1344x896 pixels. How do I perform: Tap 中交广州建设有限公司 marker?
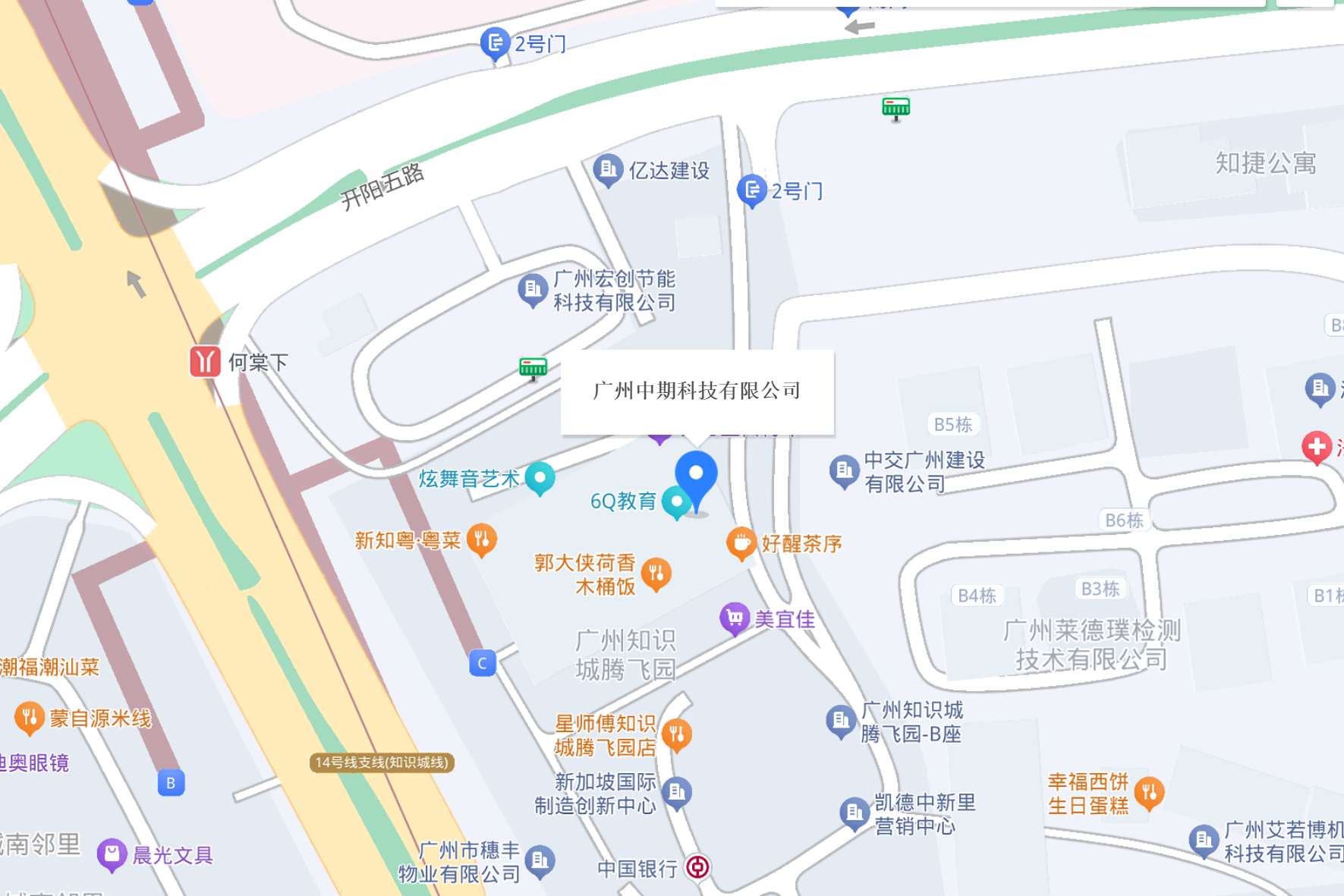pyautogui.click(x=844, y=471)
